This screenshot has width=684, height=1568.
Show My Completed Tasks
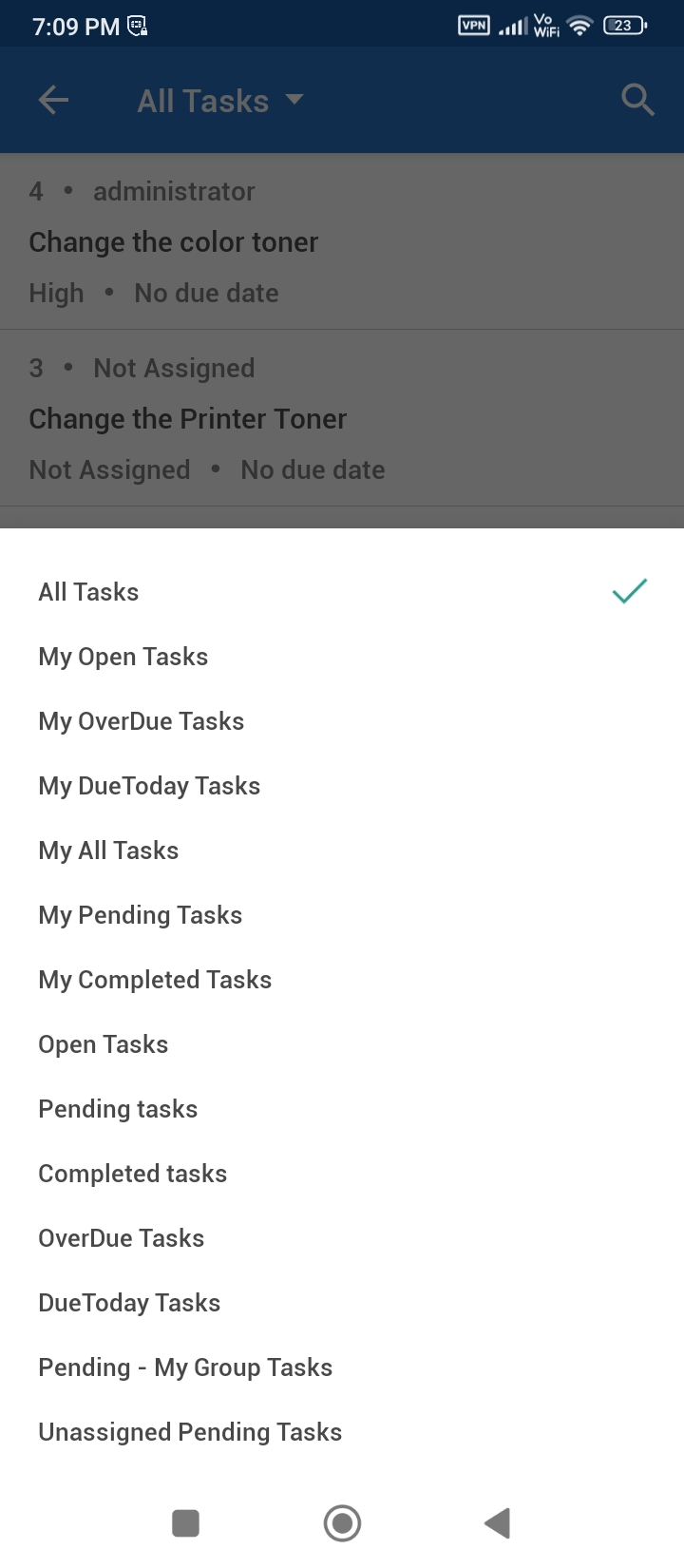click(x=155, y=980)
